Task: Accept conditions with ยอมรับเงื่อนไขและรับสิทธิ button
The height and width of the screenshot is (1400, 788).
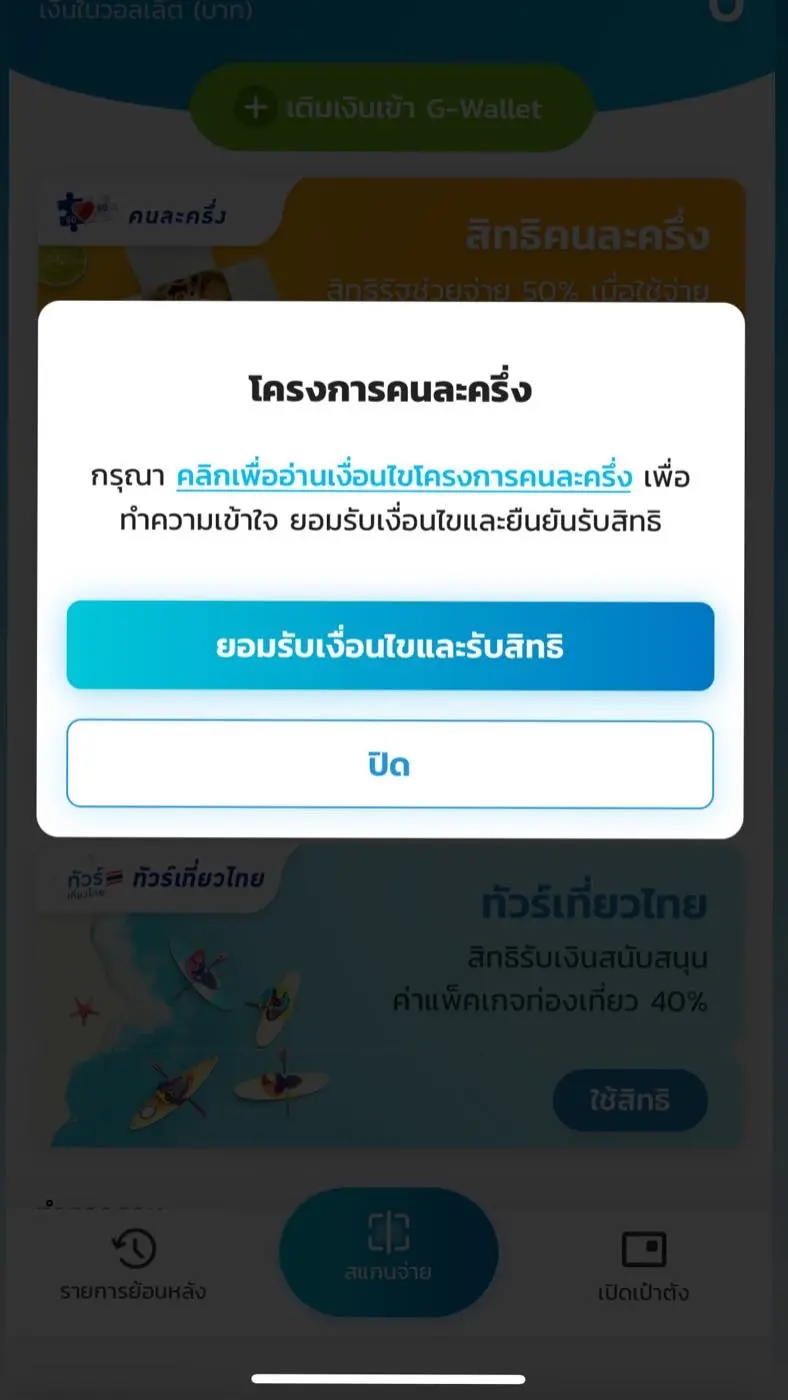Action: pos(390,646)
